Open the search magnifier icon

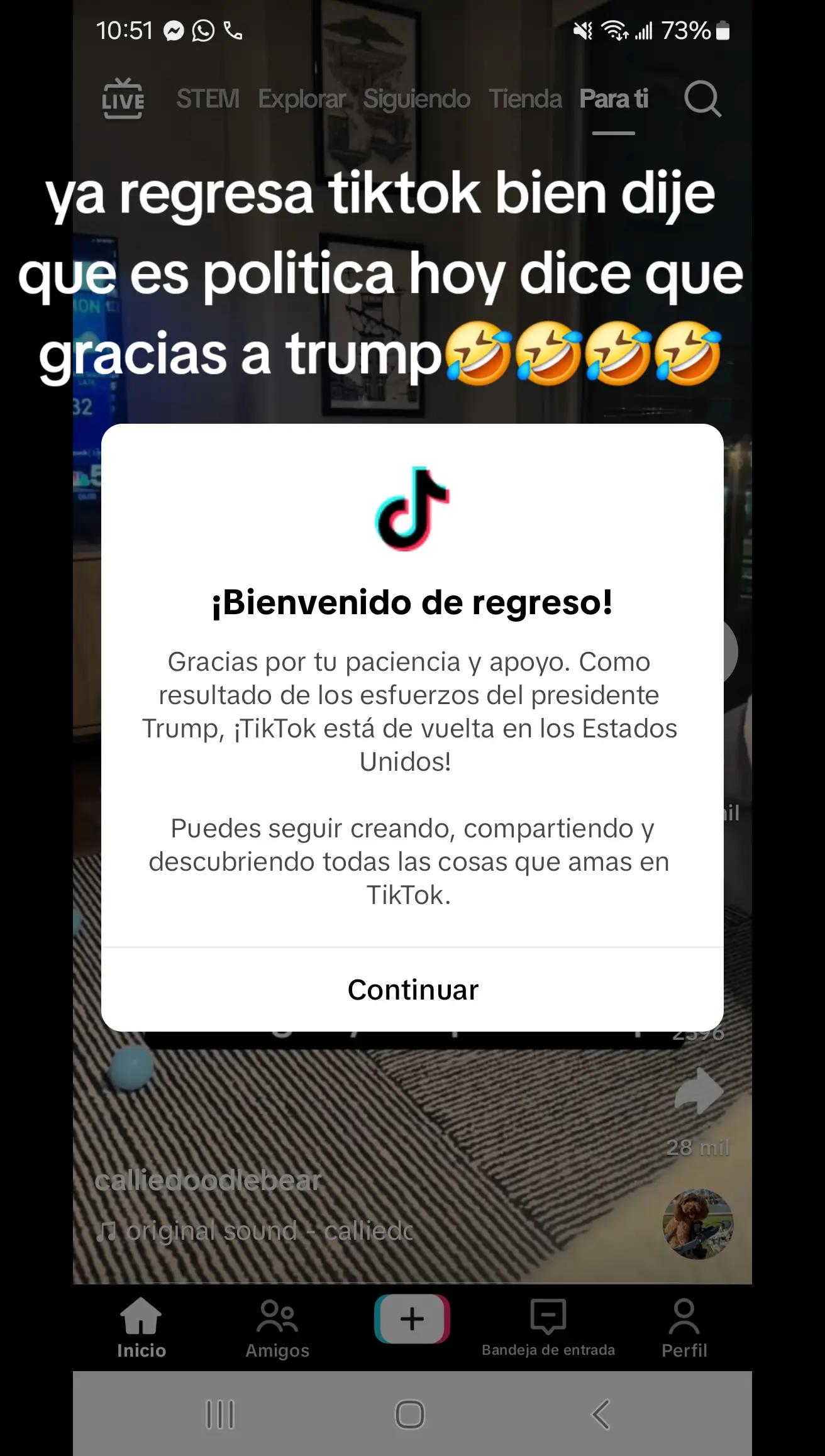click(x=702, y=99)
